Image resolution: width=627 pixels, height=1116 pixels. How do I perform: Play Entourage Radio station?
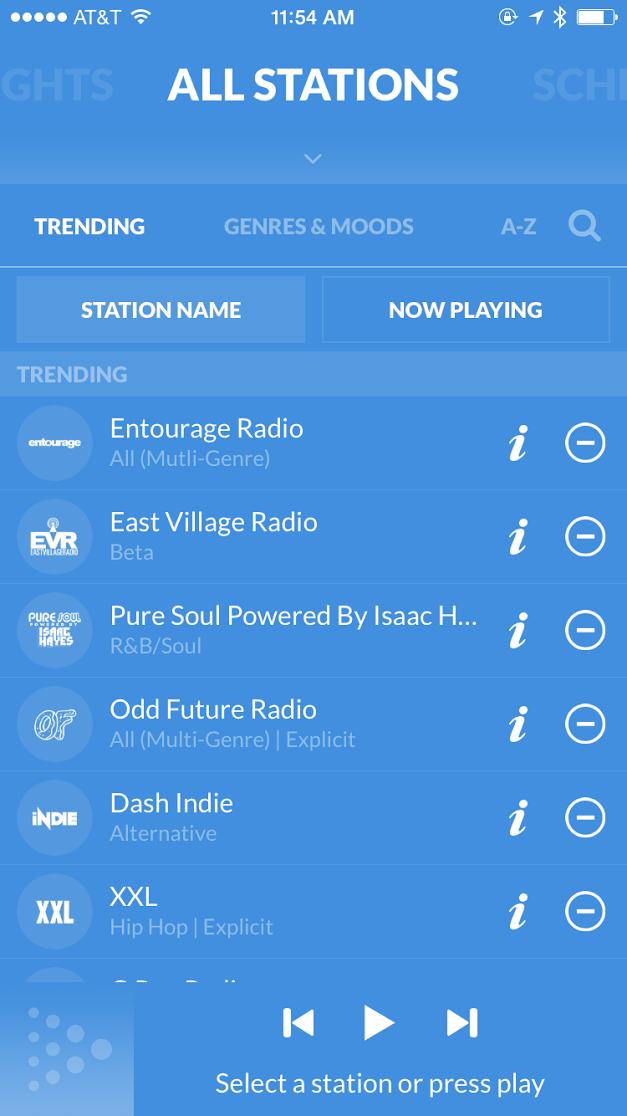[206, 442]
